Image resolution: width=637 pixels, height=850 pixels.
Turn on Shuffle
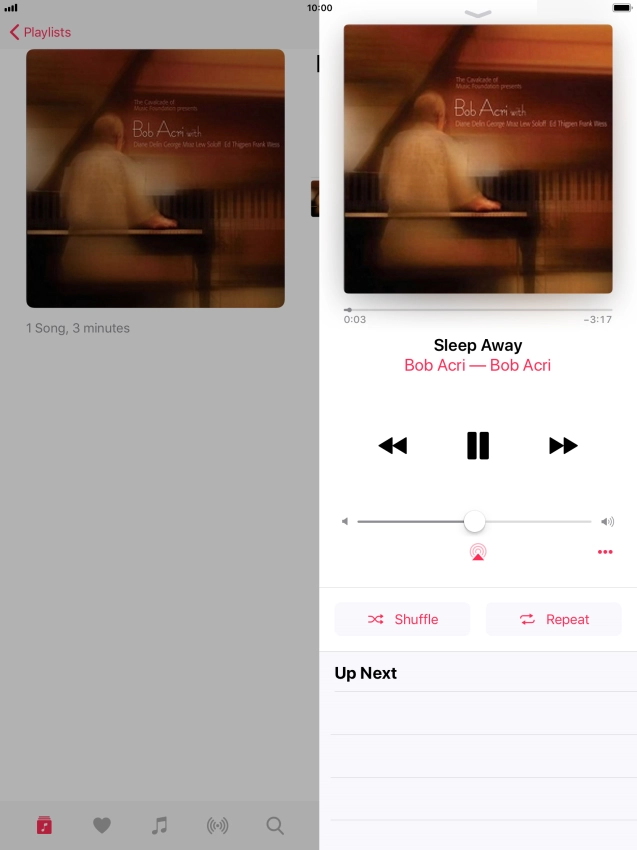tap(402, 620)
